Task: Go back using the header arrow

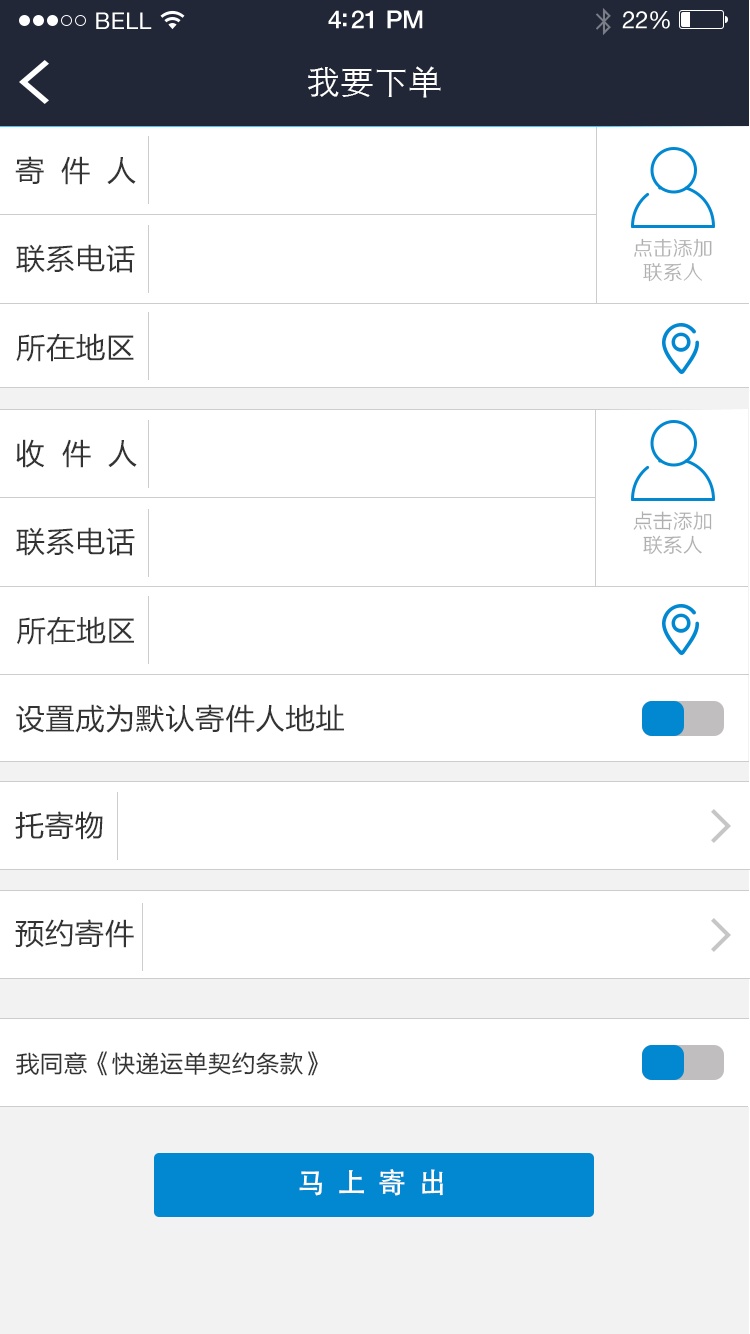Action: pyautogui.click(x=35, y=82)
